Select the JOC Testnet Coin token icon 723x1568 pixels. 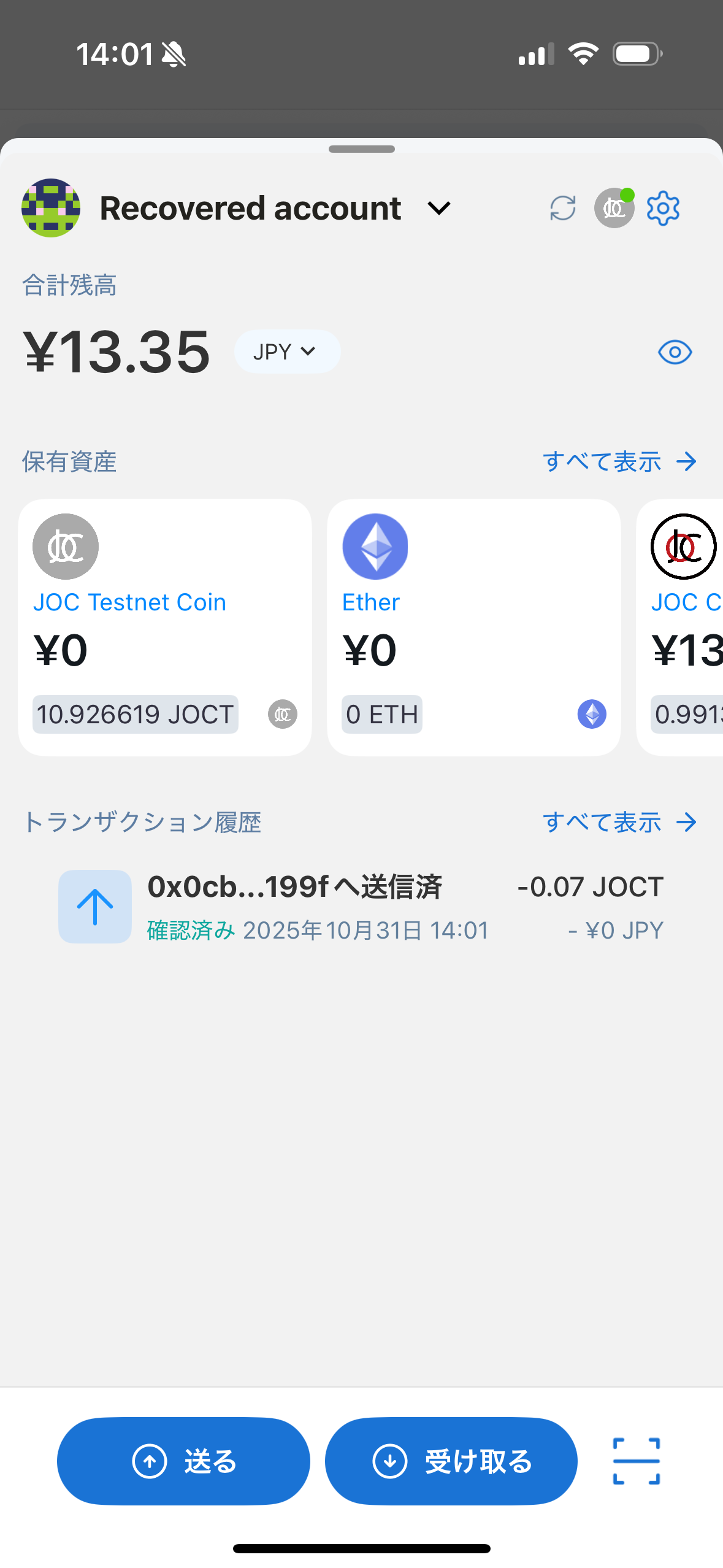[x=65, y=546]
